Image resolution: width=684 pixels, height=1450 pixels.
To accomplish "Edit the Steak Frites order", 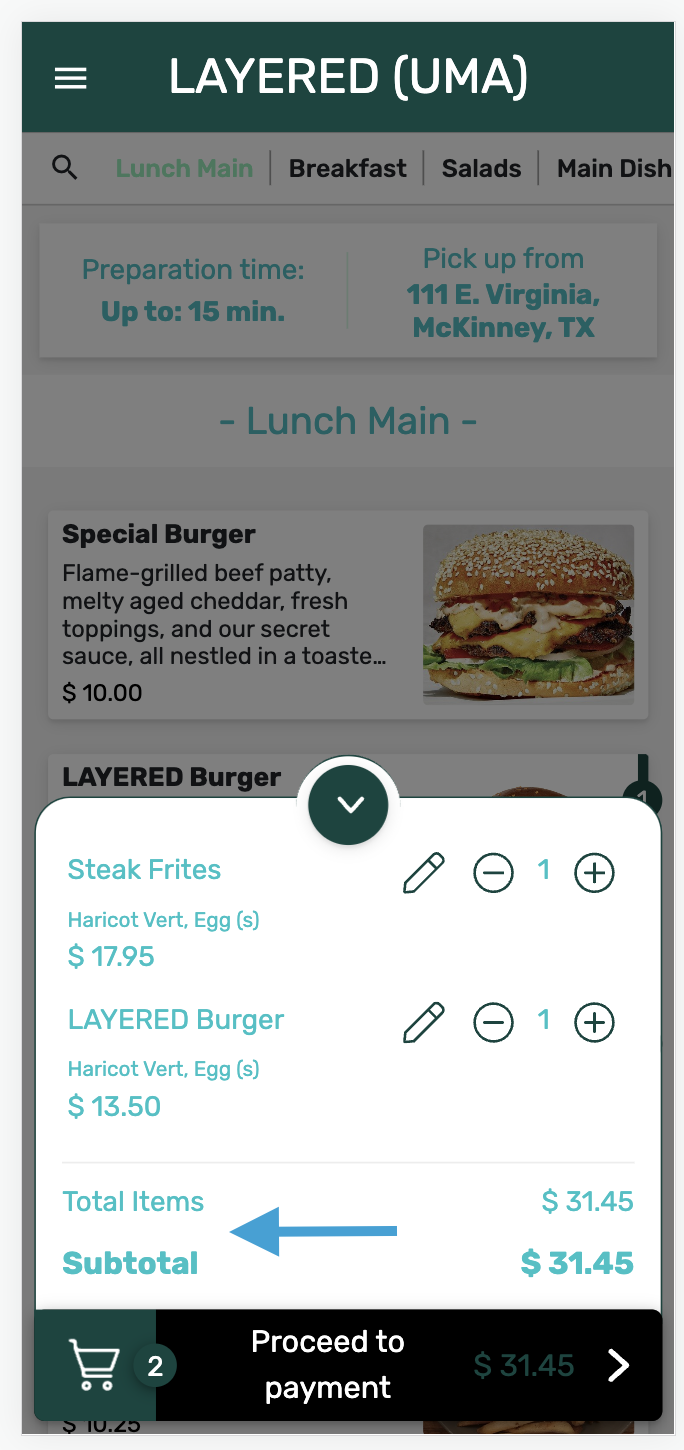I will tap(423, 873).
